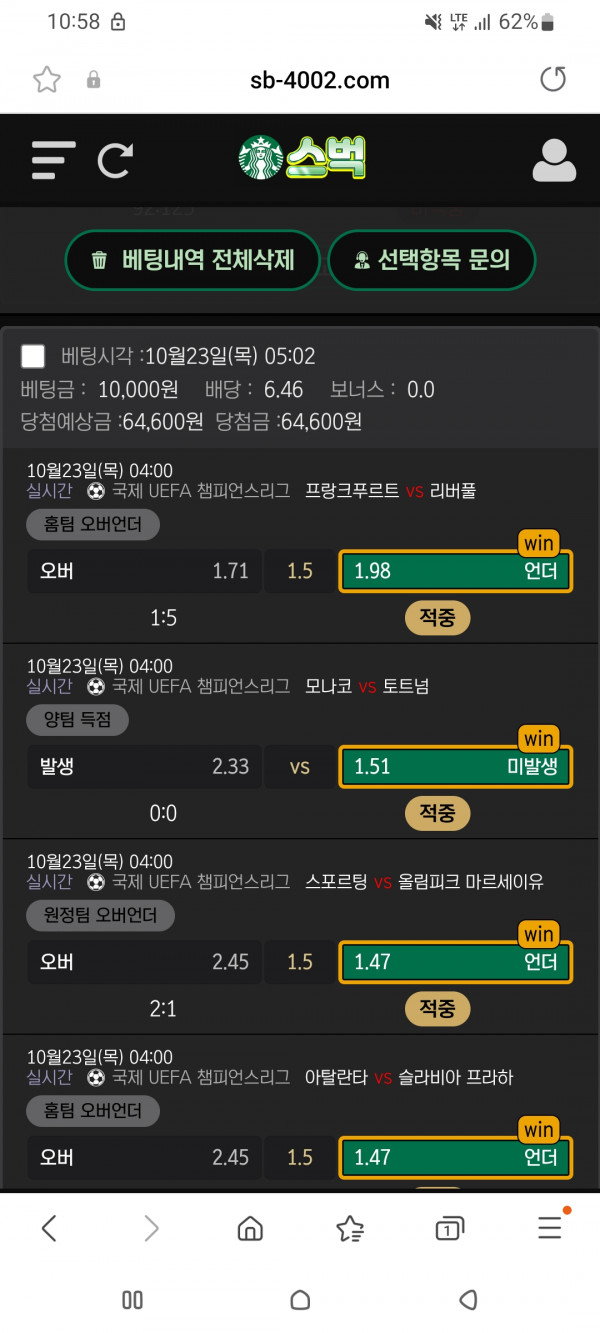Viewport: 600px width, 1333px height.
Task: Check the bet slip checkbox
Action: (x=33, y=356)
